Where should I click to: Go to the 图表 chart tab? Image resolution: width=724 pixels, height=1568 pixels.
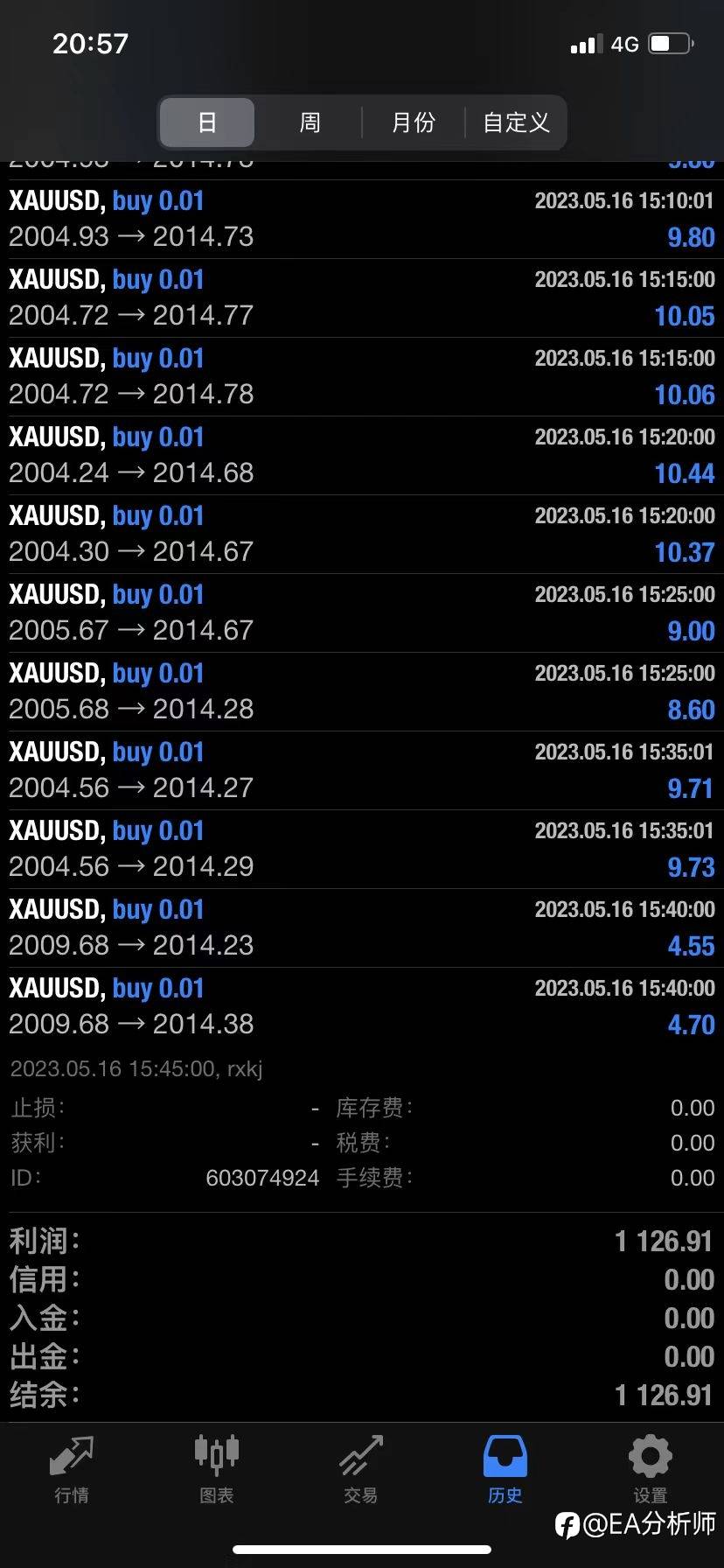click(216, 1470)
